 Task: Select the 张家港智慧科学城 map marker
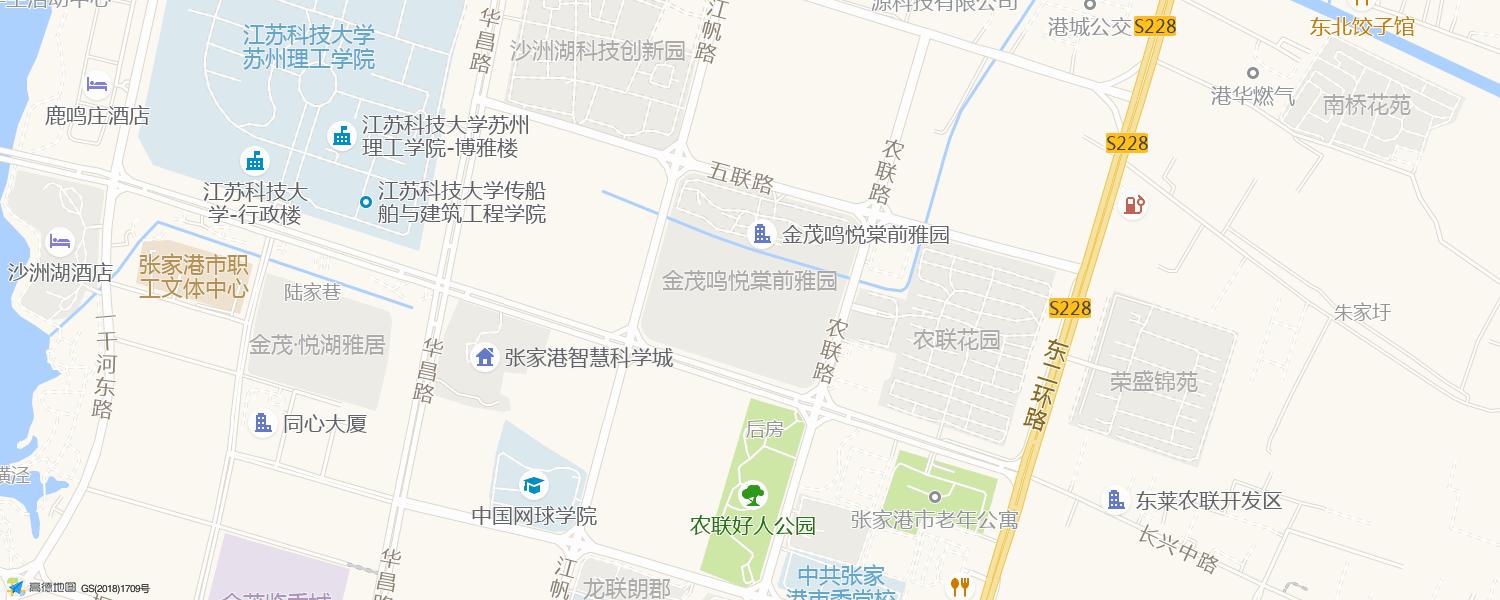pos(485,357)
